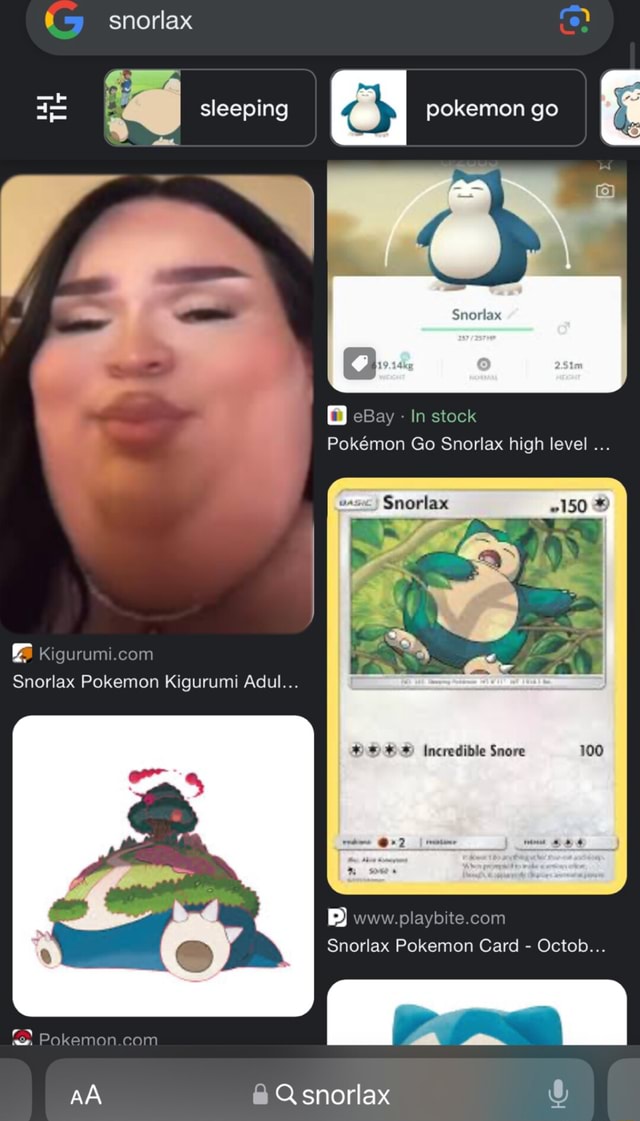Image resolution: width=640 pixels, height=1121 pixels.
Task: Open Google Lens camera search
Action: point(574,20)
